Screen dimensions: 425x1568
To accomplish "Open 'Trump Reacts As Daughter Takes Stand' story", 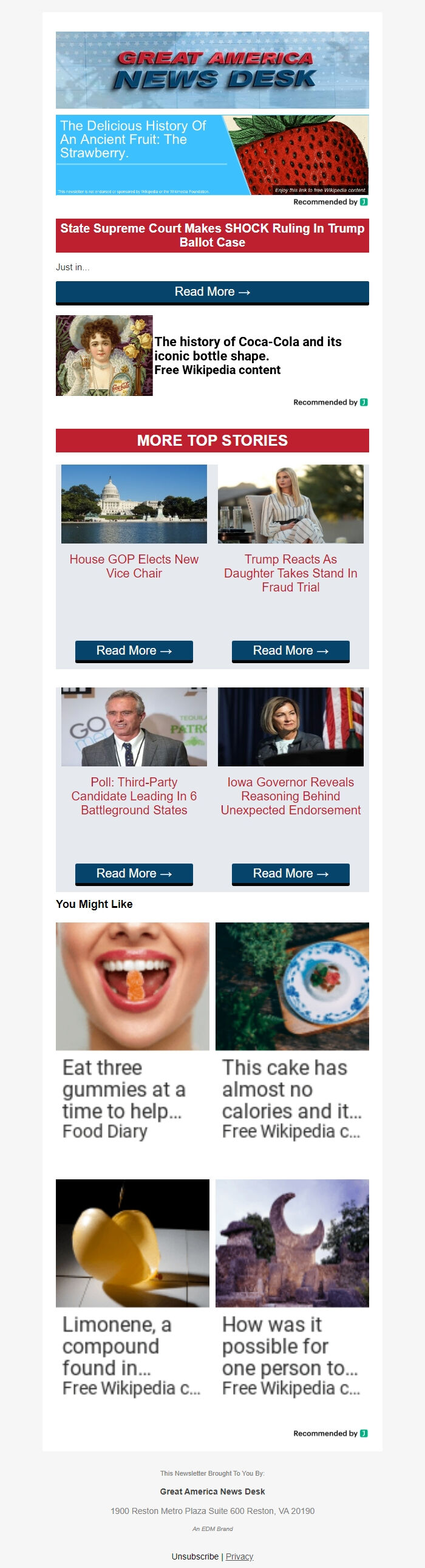I will (290, 572).
